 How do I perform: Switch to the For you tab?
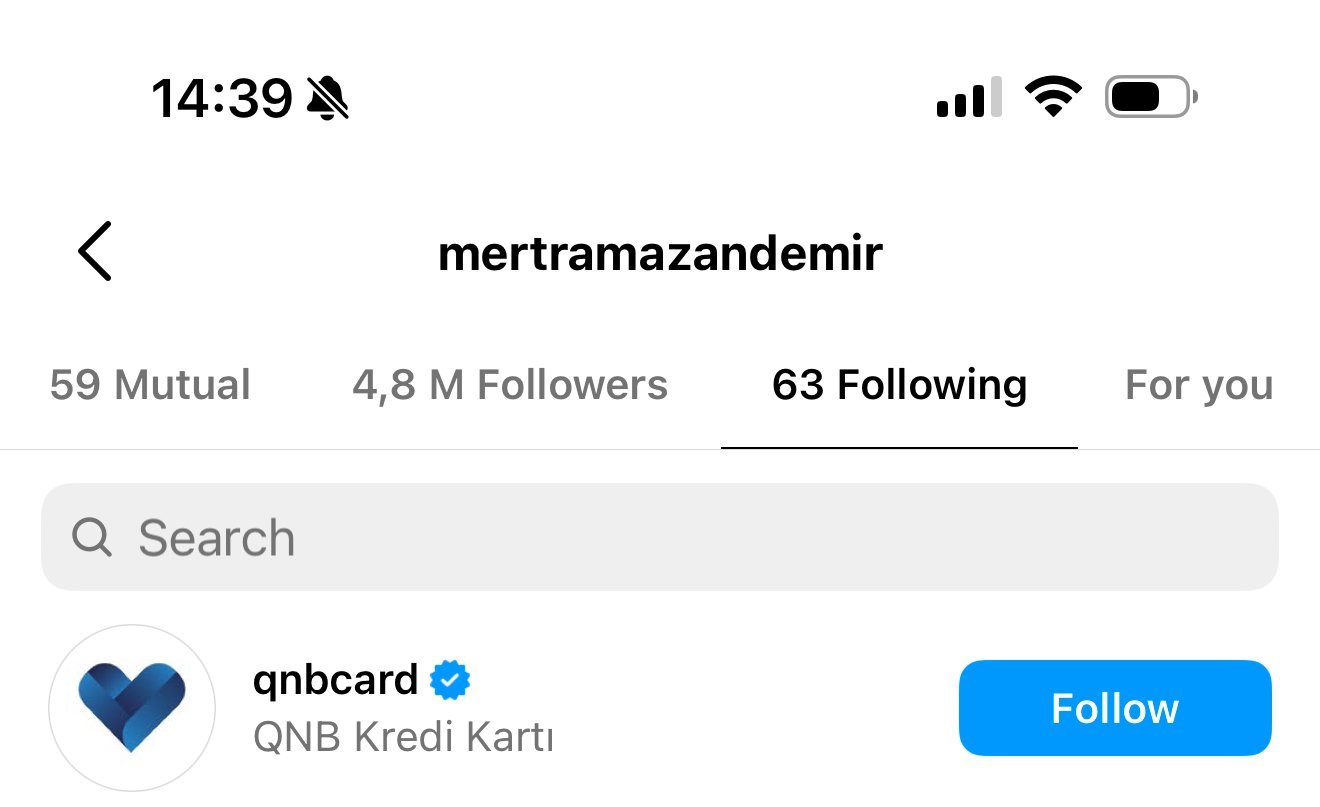[1199, 385]
